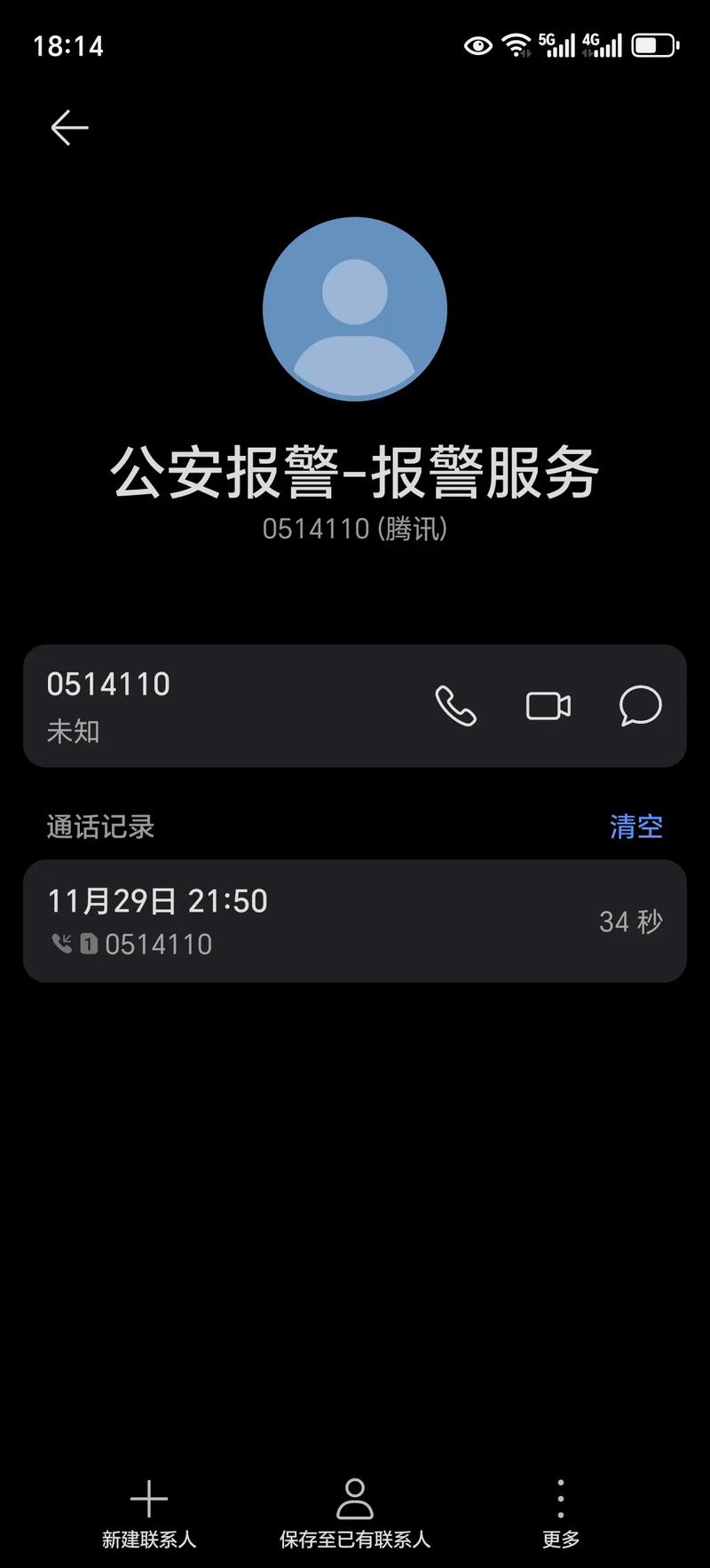Tap the 通话记录 section header

pos(100,826)
